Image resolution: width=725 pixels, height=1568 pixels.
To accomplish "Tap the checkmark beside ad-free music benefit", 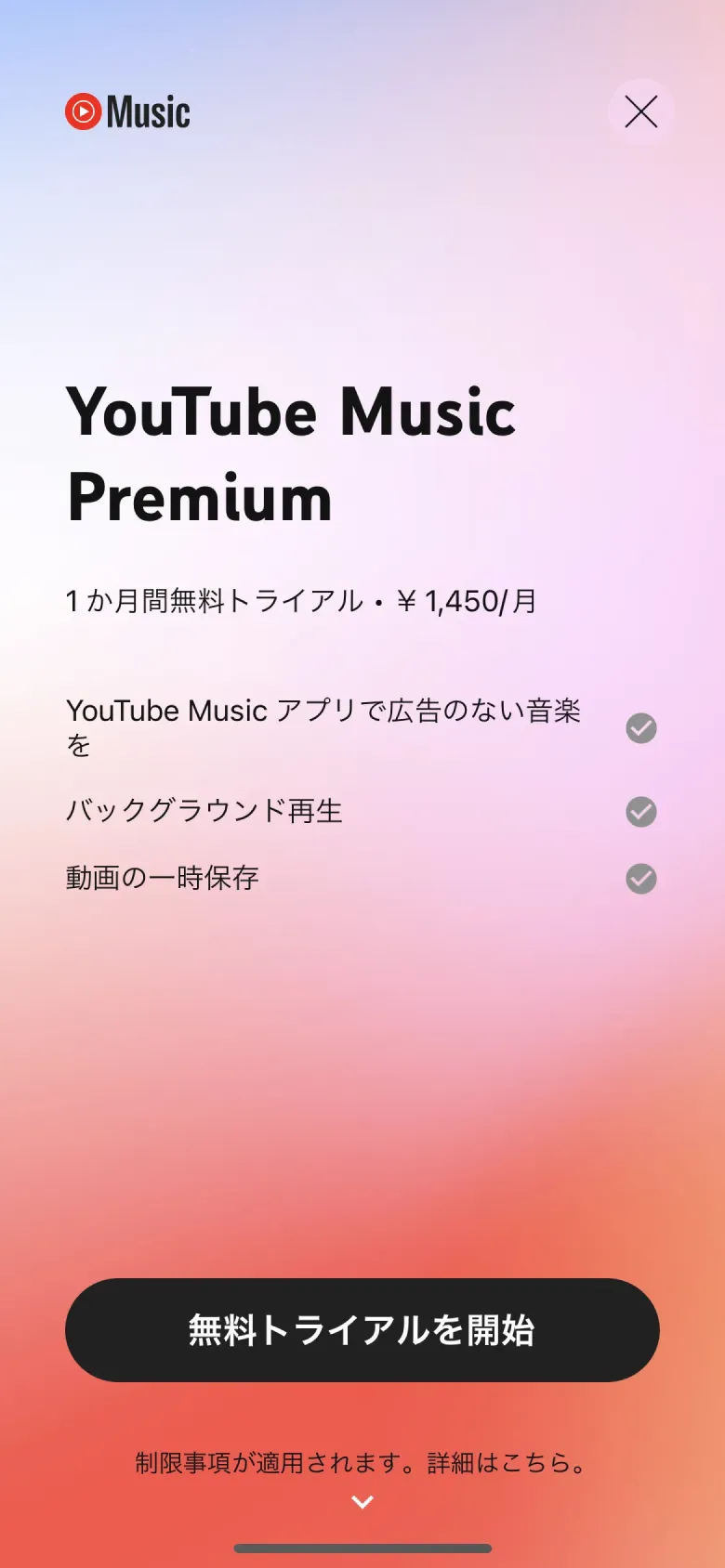I will point(639,728).
